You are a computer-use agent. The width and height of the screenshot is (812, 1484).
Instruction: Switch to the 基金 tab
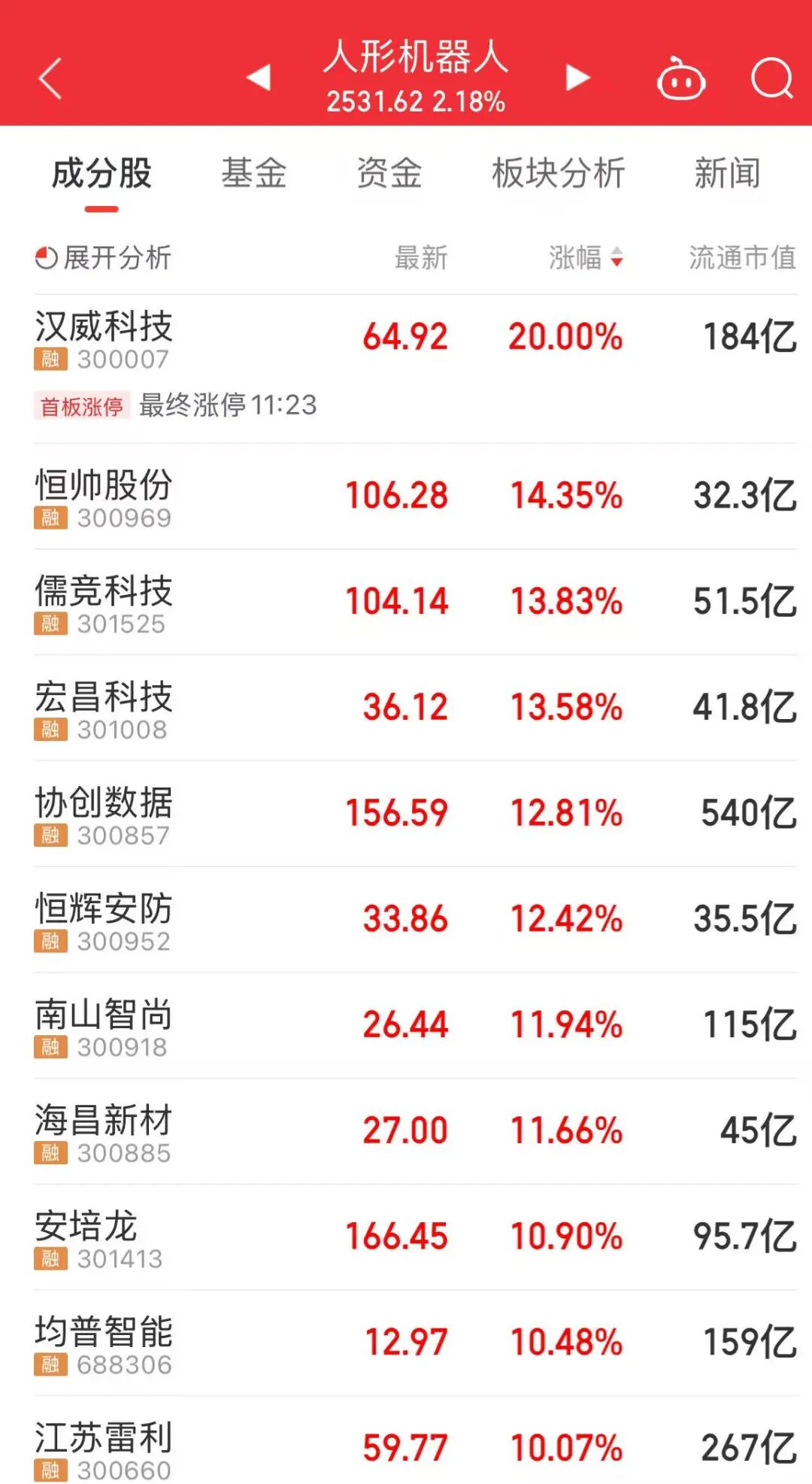[253, 173]
